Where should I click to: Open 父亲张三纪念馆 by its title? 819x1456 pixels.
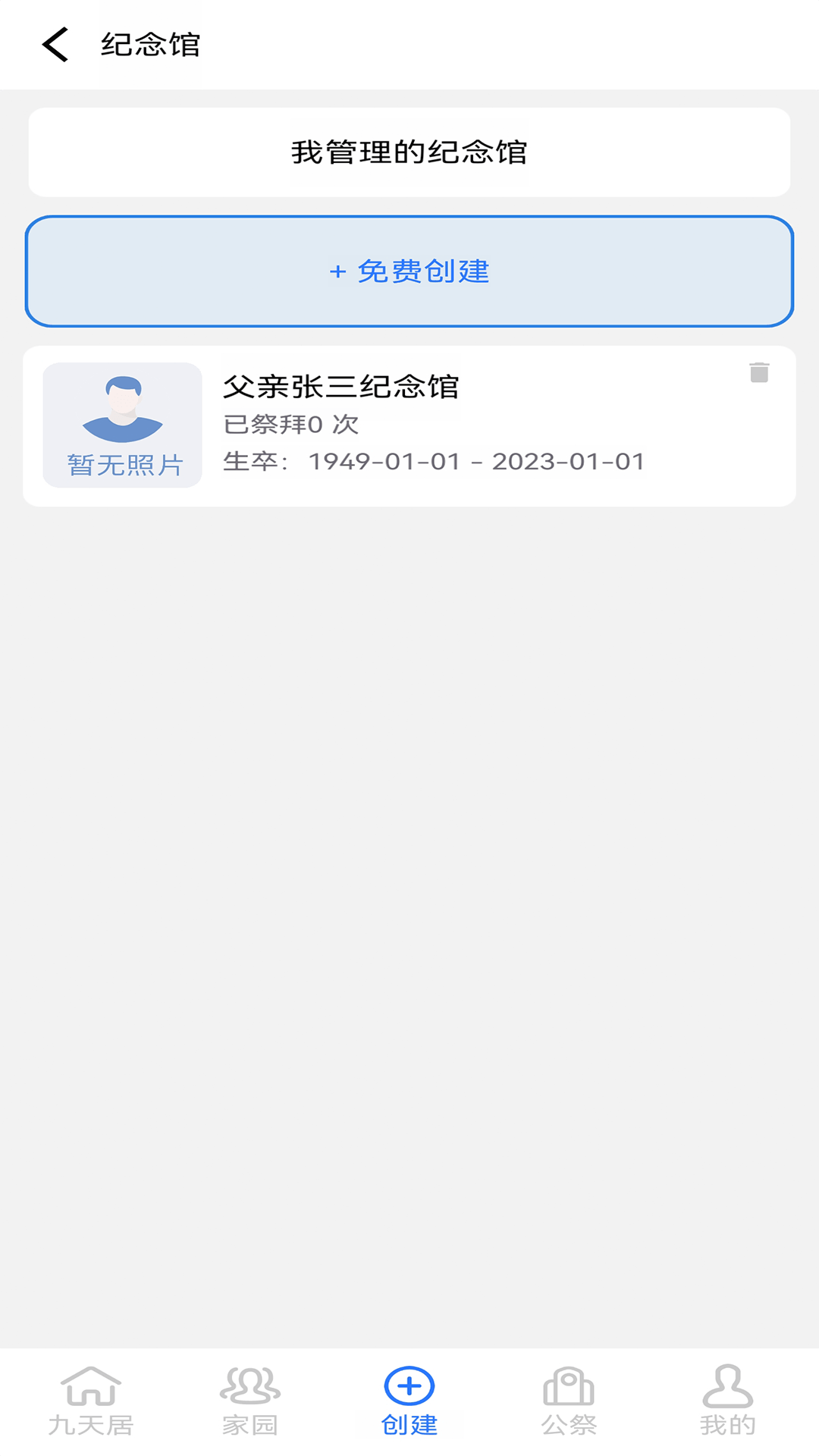click(x=341, y=387)
